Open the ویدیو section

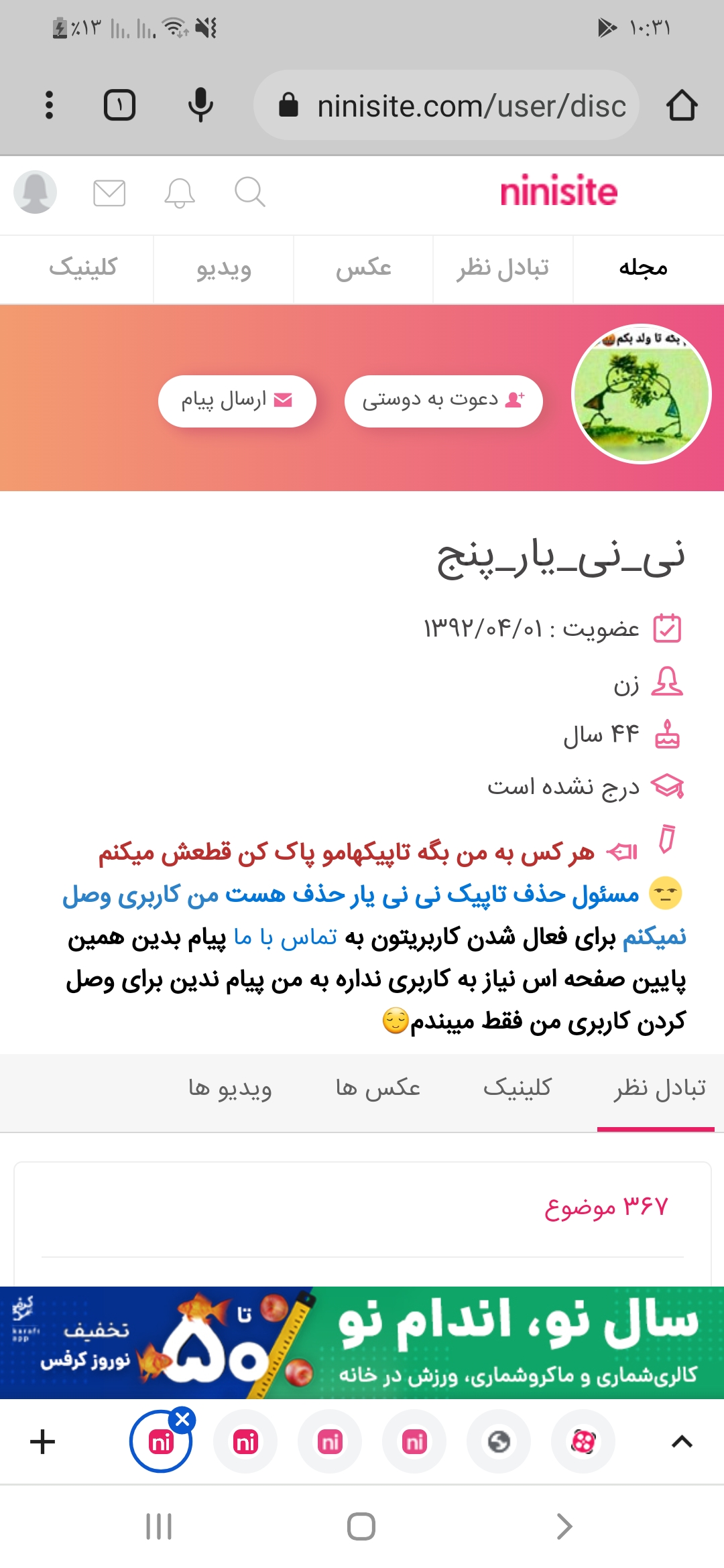click(x=223, y=269)
